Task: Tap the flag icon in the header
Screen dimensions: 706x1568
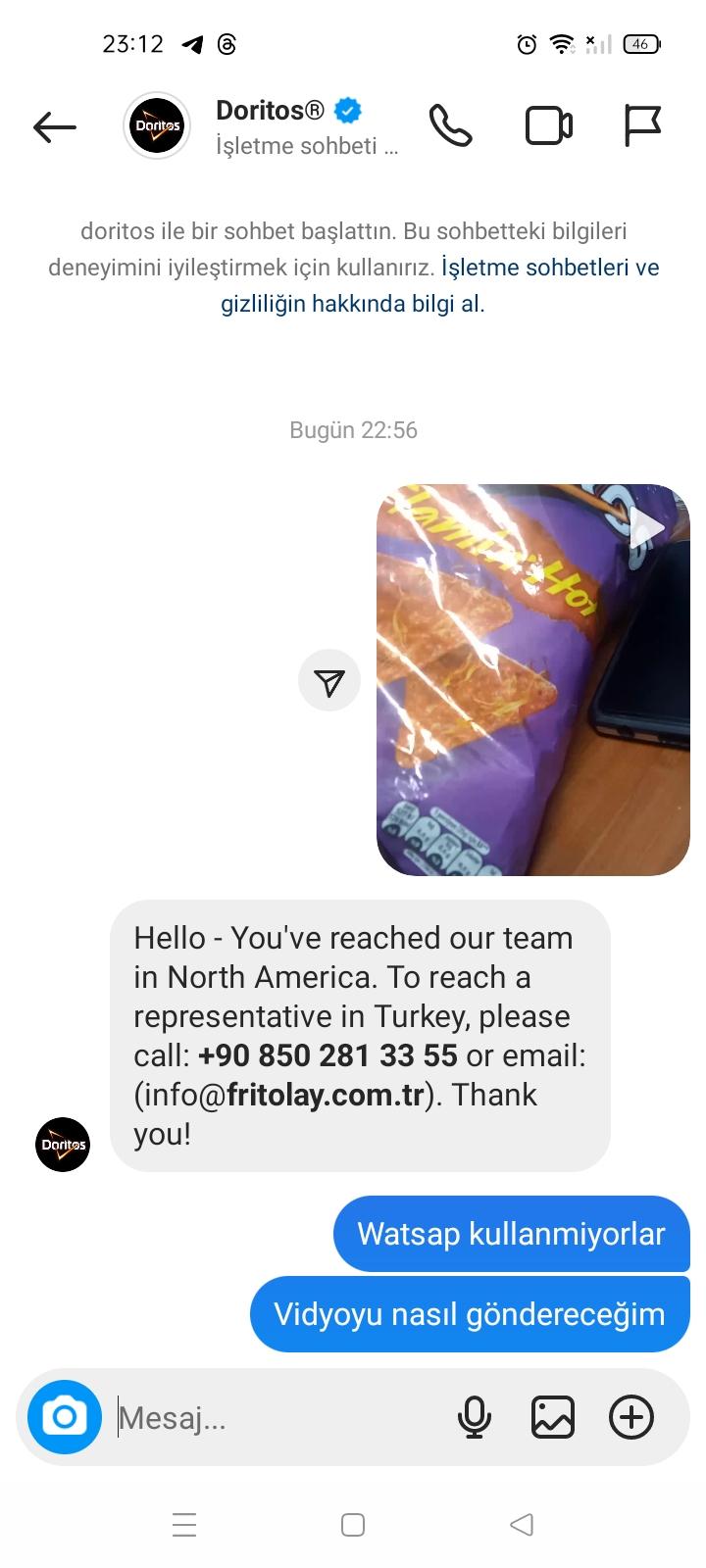Action: 642,126
